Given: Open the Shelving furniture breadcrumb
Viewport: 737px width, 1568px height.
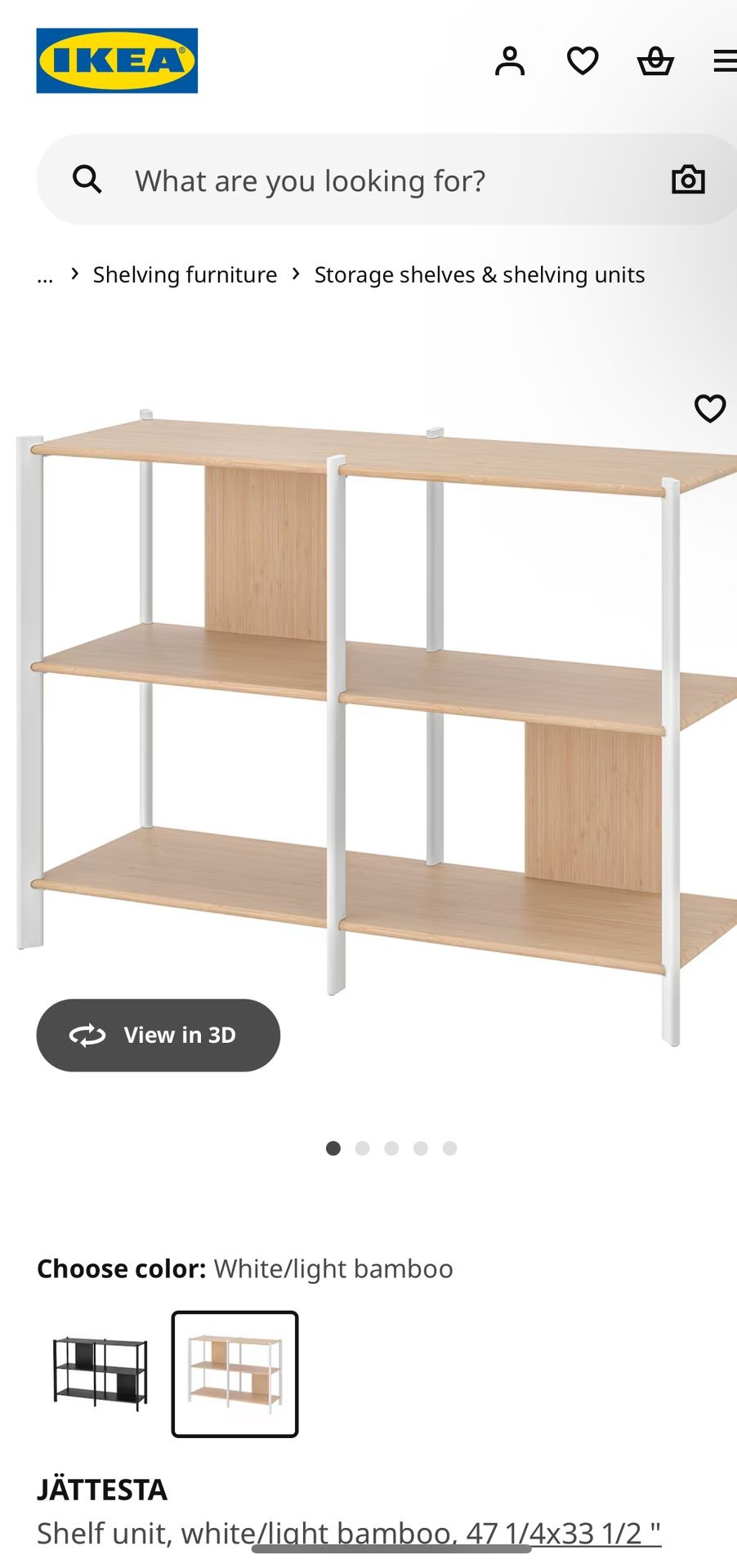Looking at the screenshot, I should point(184,274).
